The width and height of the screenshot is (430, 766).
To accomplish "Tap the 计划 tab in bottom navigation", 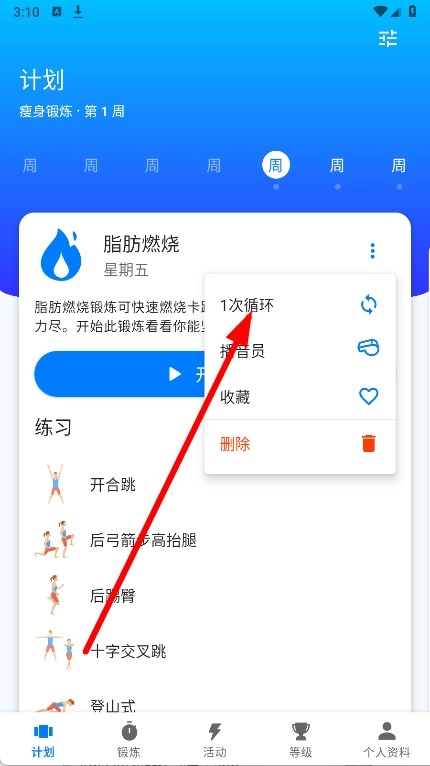I will 43,740.
